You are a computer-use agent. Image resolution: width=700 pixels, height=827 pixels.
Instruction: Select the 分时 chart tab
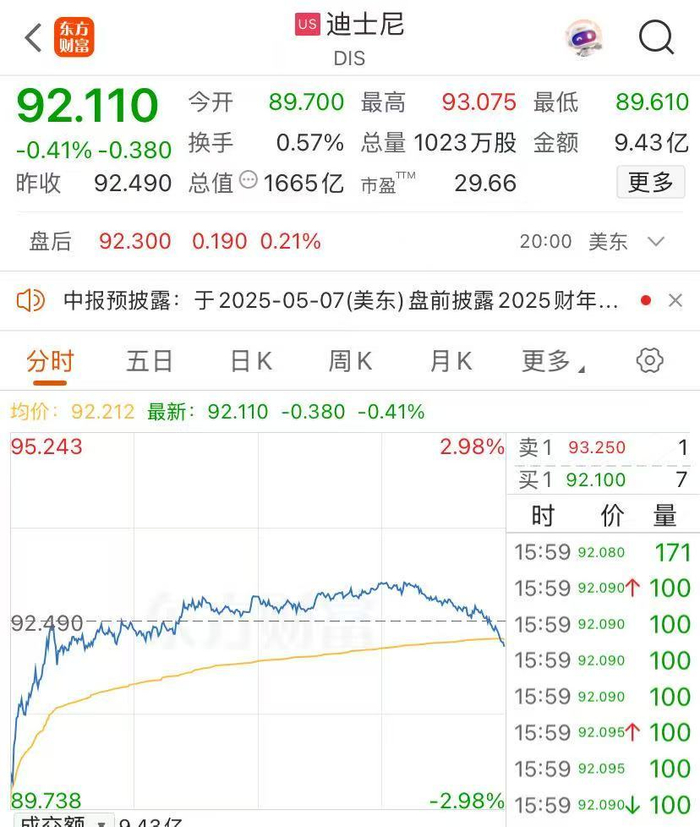pyautogui.click(x=50, y=361)
